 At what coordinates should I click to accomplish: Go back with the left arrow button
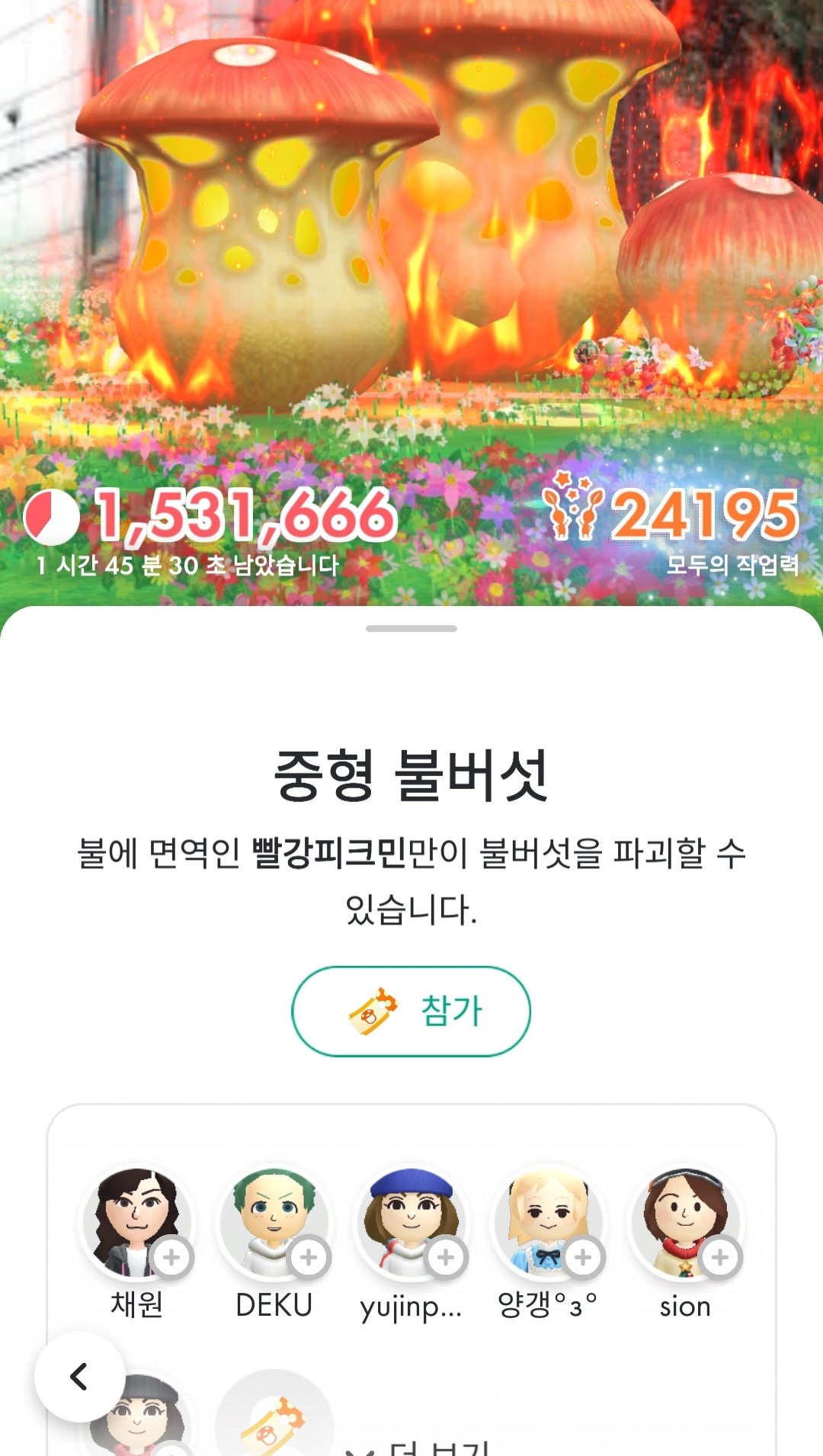[79, 1376]
